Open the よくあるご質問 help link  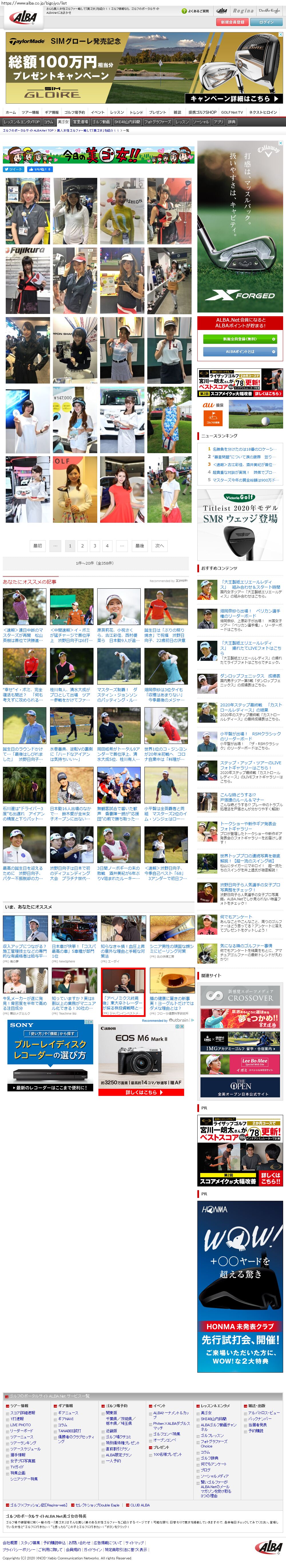point(196,11)
